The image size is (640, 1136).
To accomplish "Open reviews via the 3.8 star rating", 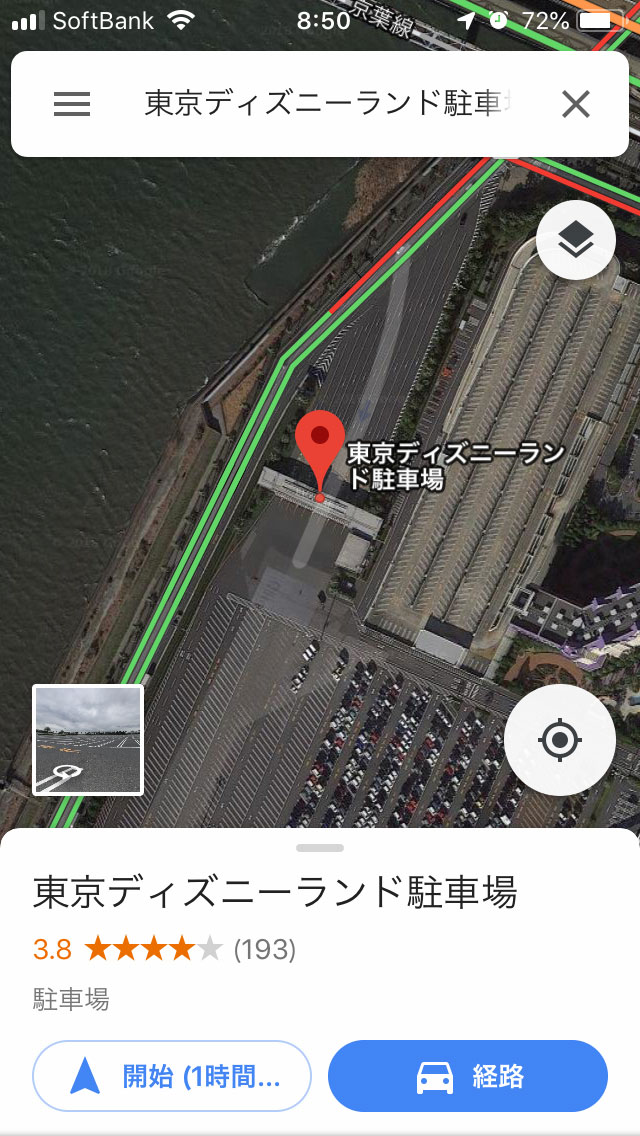I will click(x=165, y=948).
